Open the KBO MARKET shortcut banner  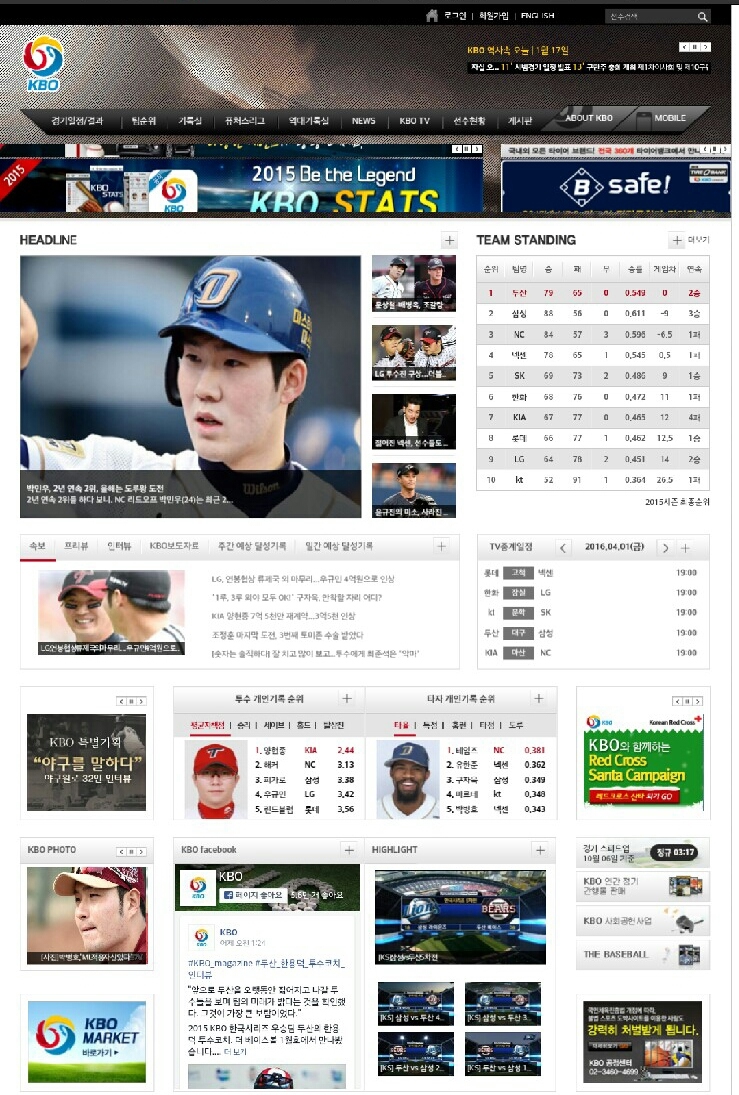coord(87,1040)
